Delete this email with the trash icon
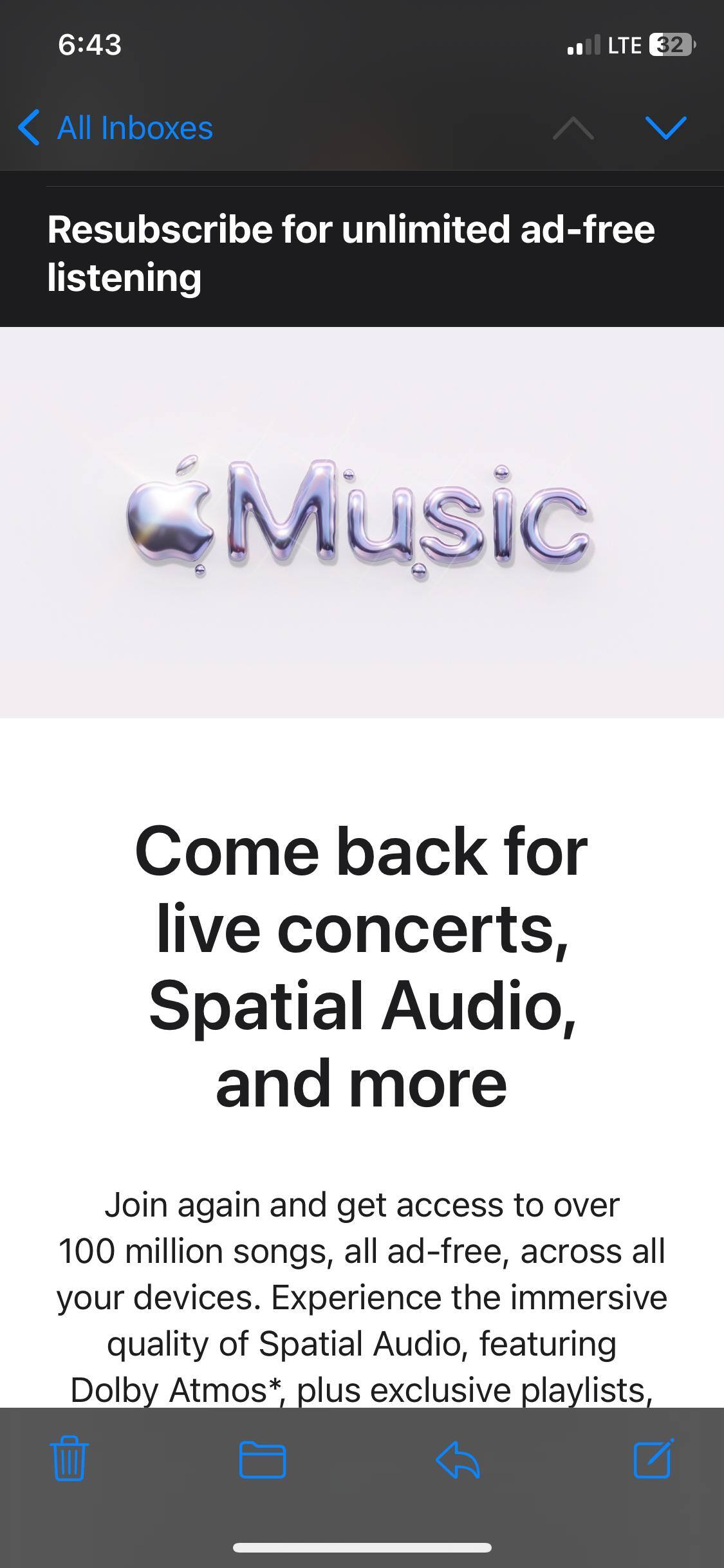The image size is (724, 1568). (69, 1459)
